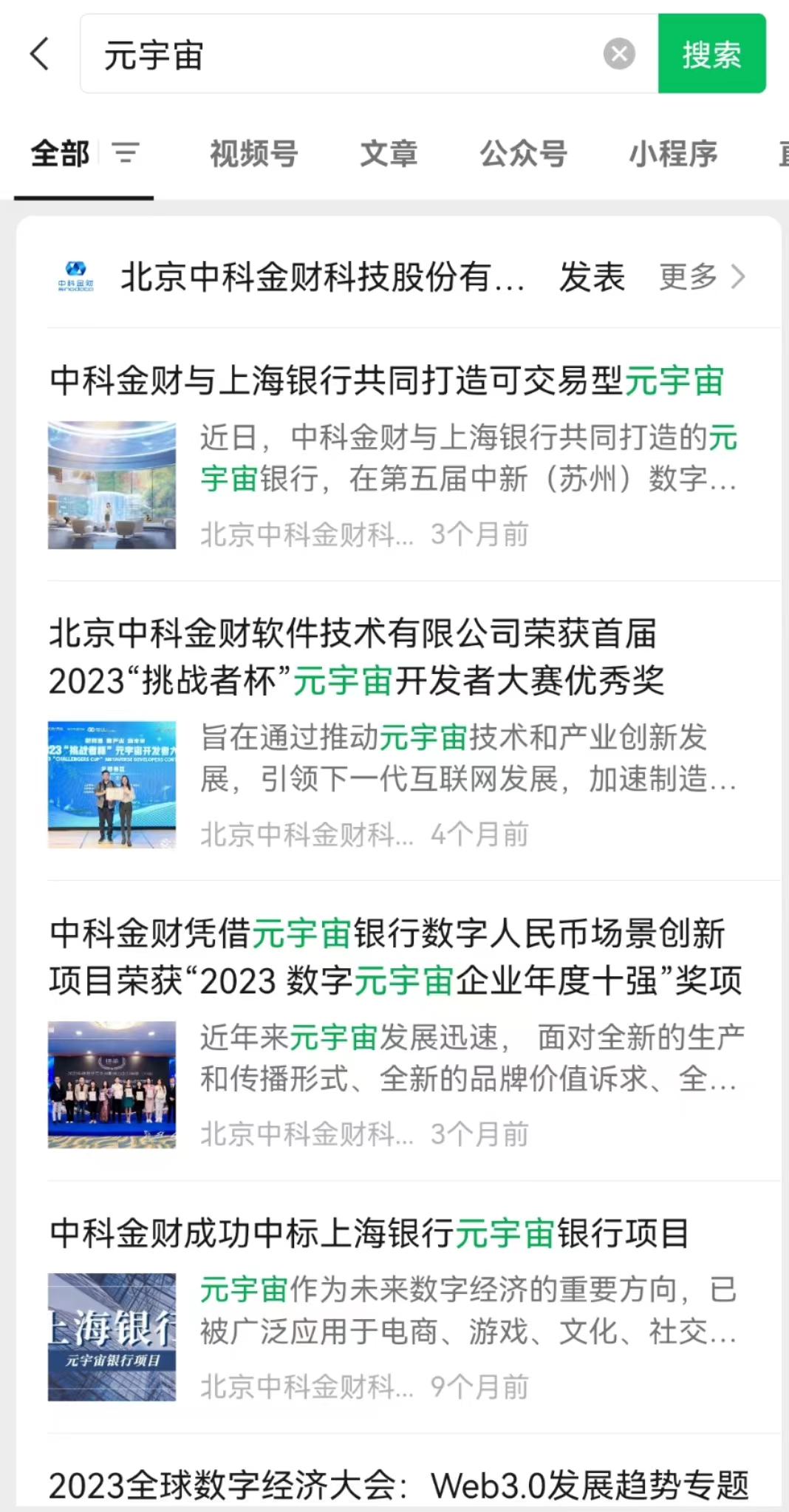Go back using the arrow icon
Viewport: 789px width, 1512px height.
tap(40, 54)
